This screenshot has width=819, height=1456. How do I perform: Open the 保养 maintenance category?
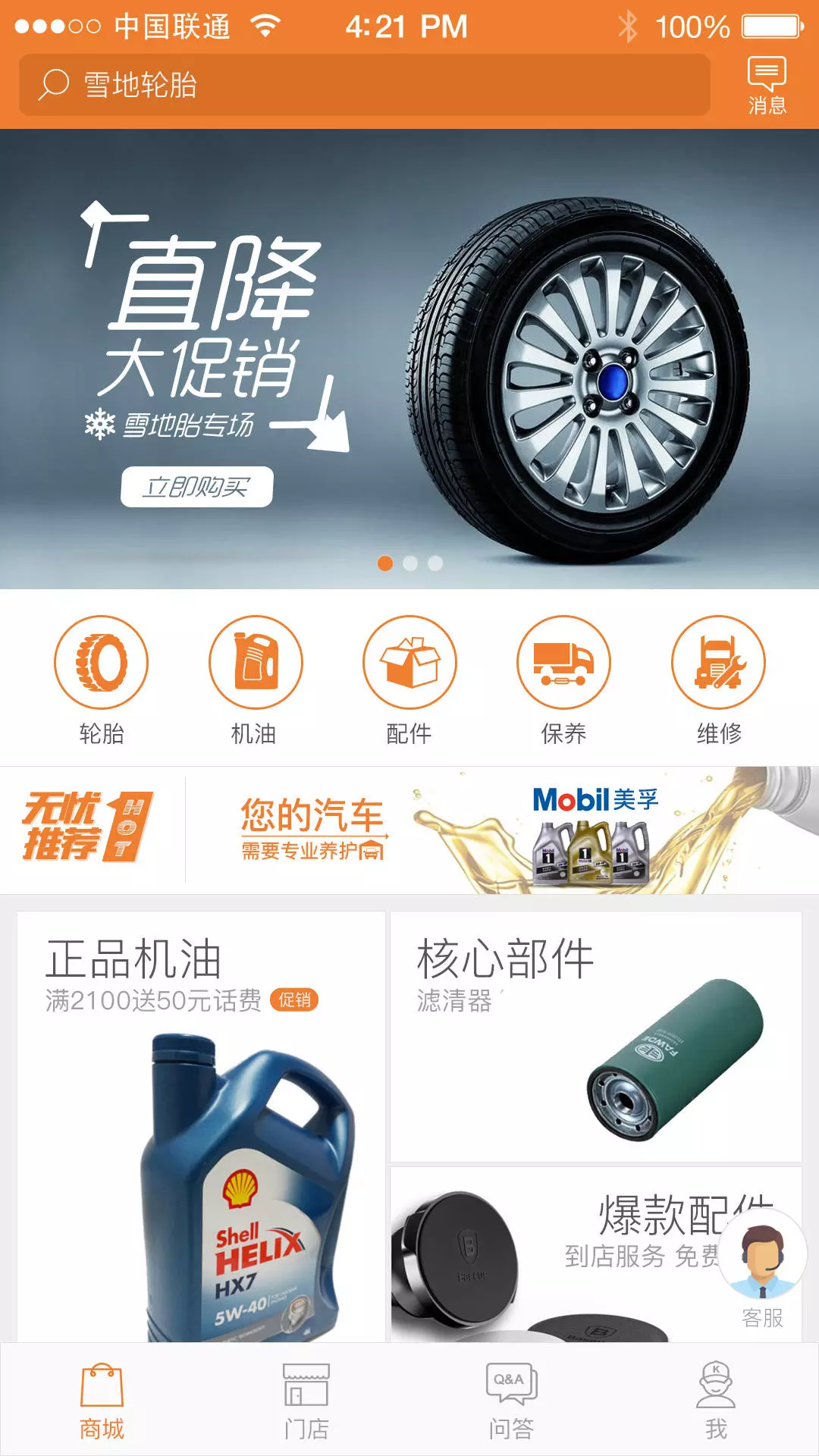pyautogui.click(x=563, y=680)
